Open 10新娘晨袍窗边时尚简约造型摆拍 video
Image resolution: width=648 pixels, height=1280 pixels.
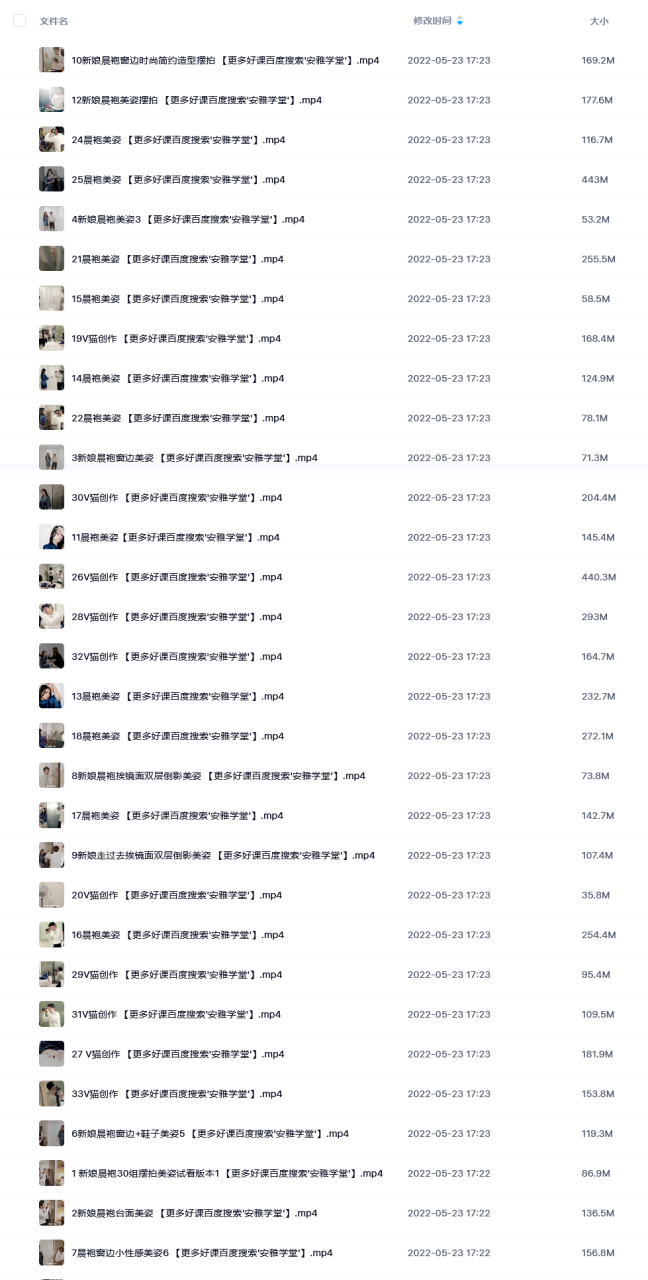coord(225,61)
